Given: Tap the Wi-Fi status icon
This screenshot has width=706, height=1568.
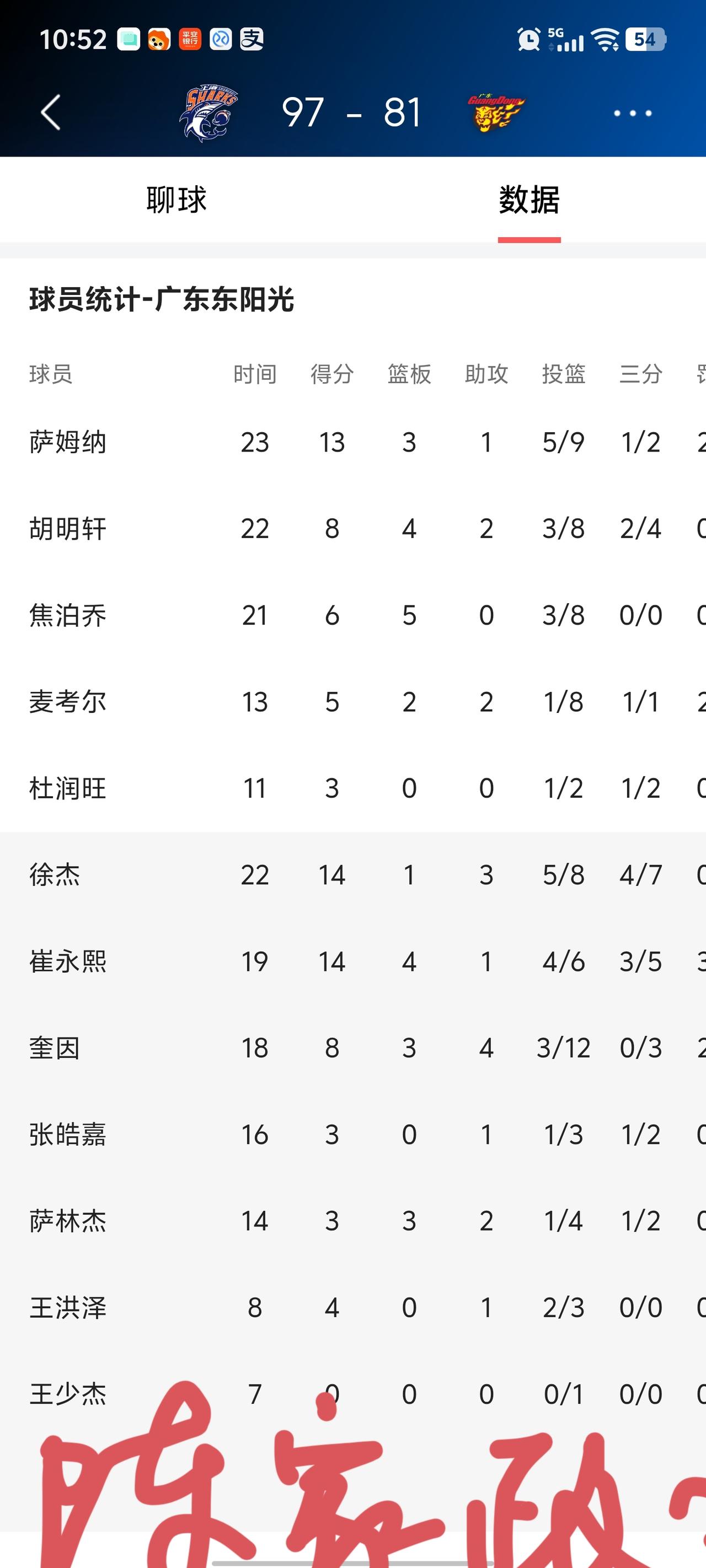Looking at the screenshot, I should [606, 40].
